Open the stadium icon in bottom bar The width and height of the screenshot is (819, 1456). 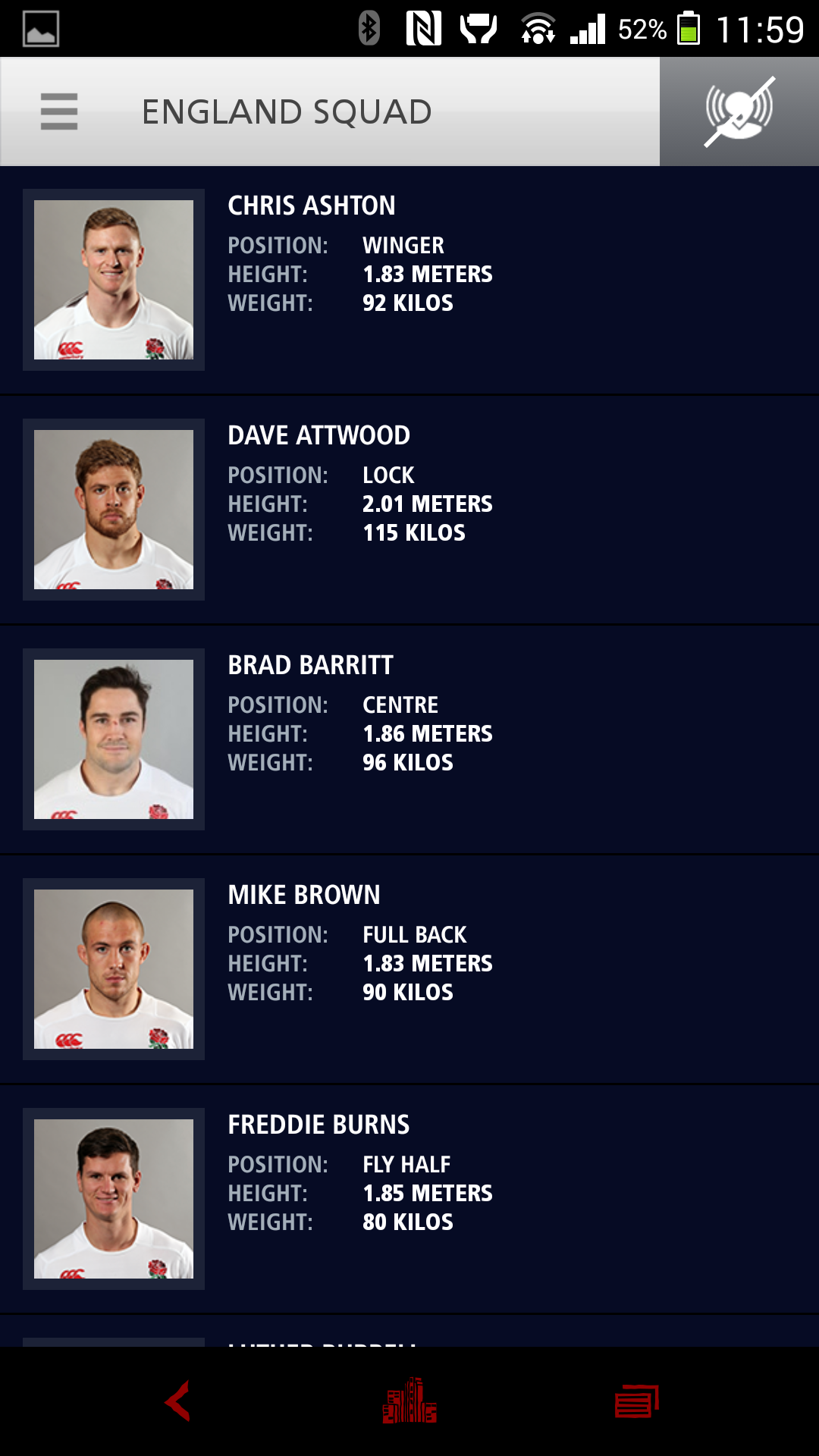[409, 1401]
